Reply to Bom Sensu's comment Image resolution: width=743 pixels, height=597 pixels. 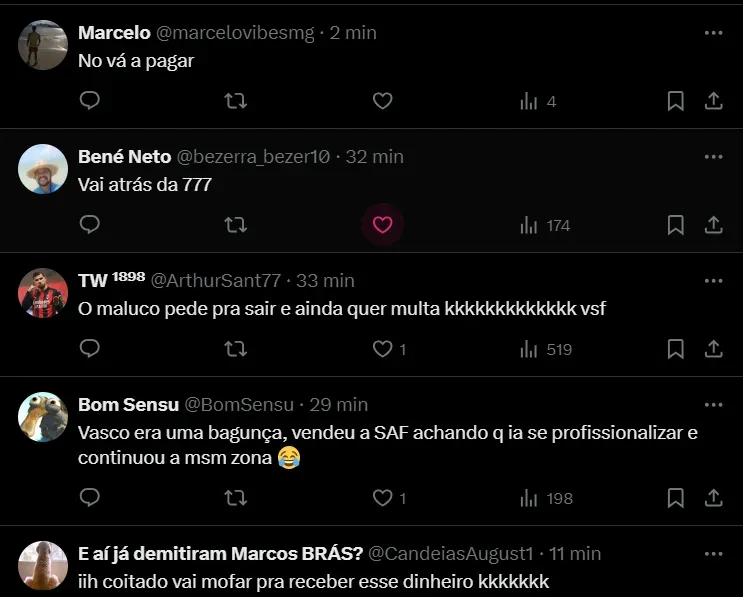point(90,497)
